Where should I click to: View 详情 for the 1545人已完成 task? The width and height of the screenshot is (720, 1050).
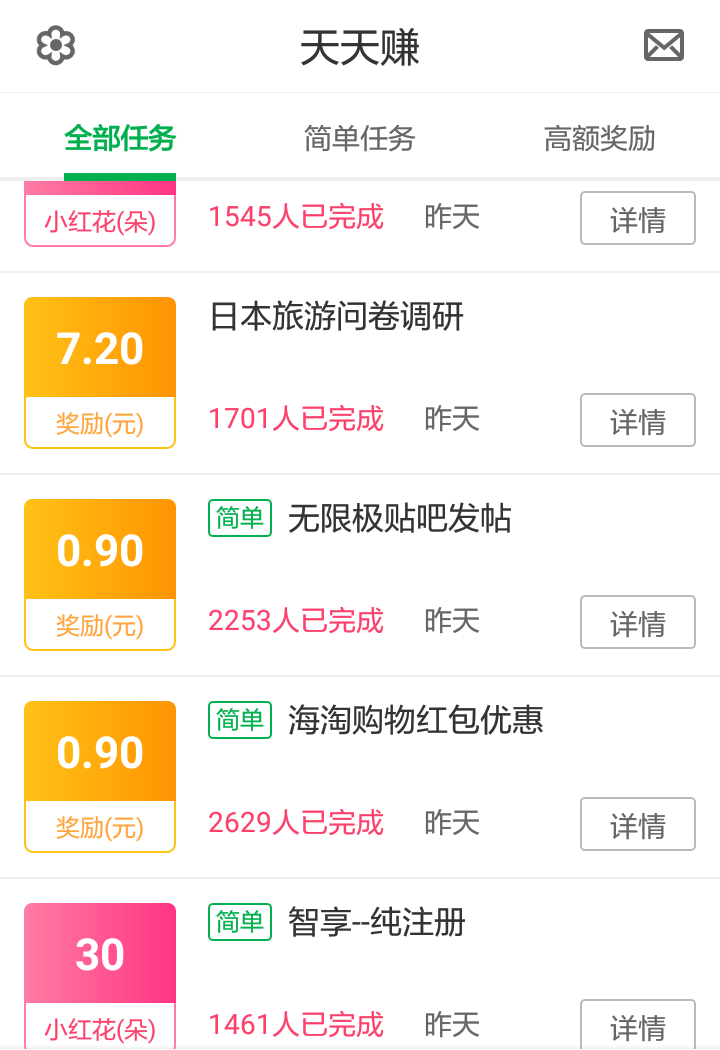tap(638, 218)
